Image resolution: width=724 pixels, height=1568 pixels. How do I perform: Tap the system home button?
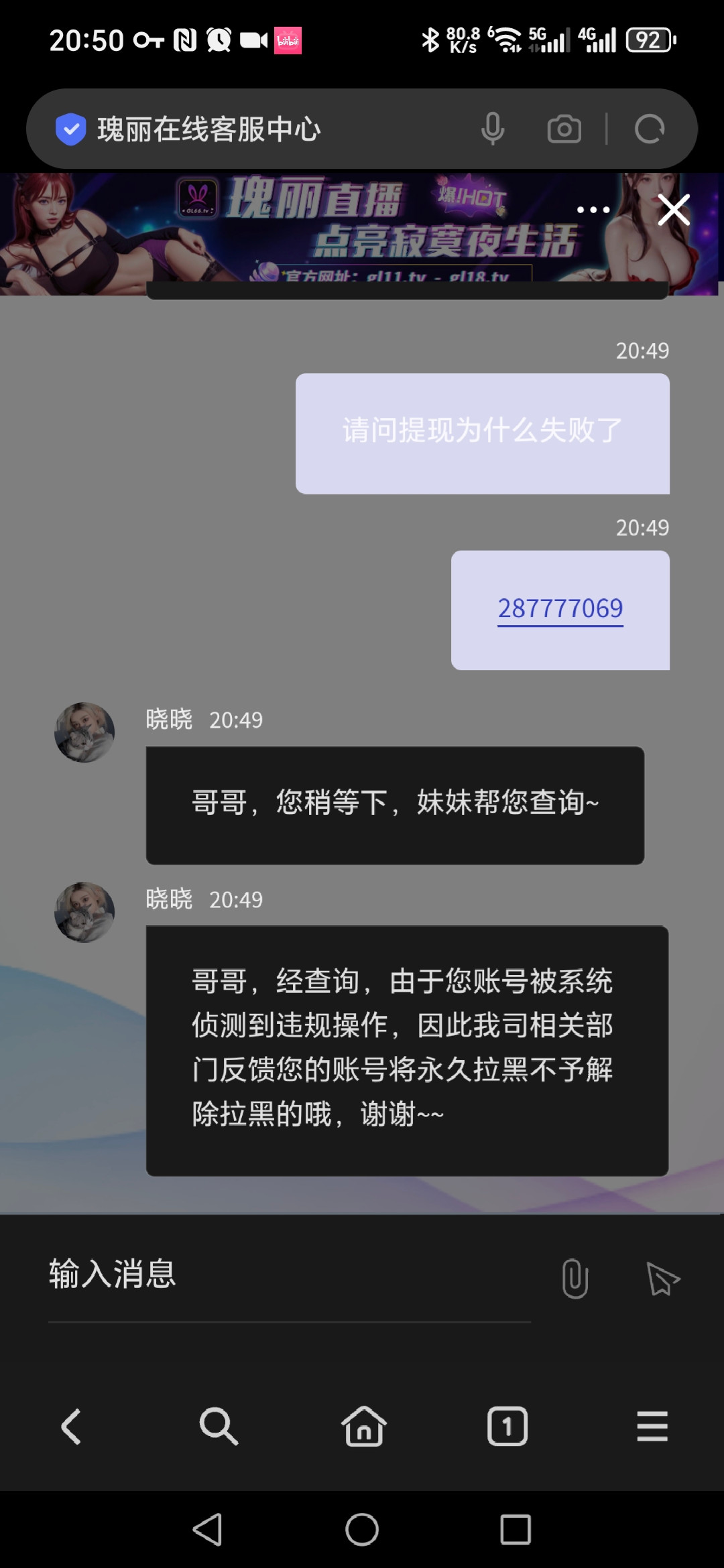click(x=362, y=1529)
